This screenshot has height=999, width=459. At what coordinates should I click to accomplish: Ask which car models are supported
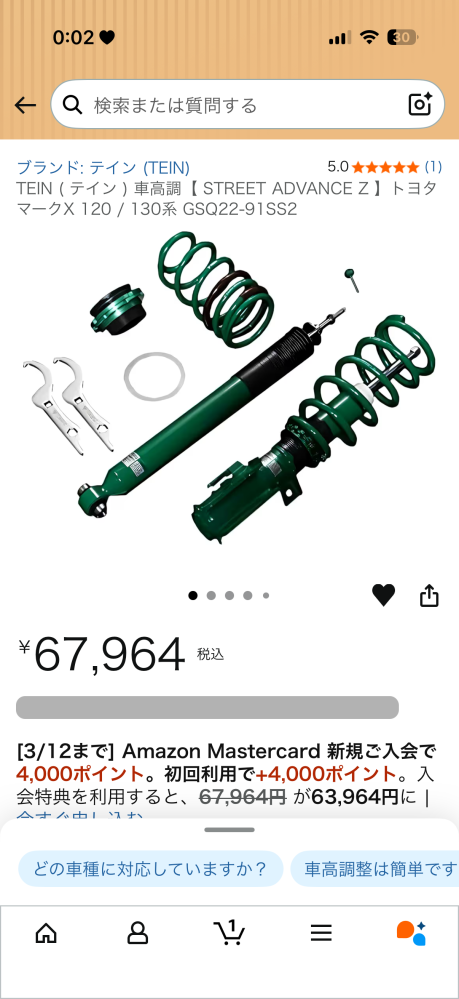(x=150, y=869)
